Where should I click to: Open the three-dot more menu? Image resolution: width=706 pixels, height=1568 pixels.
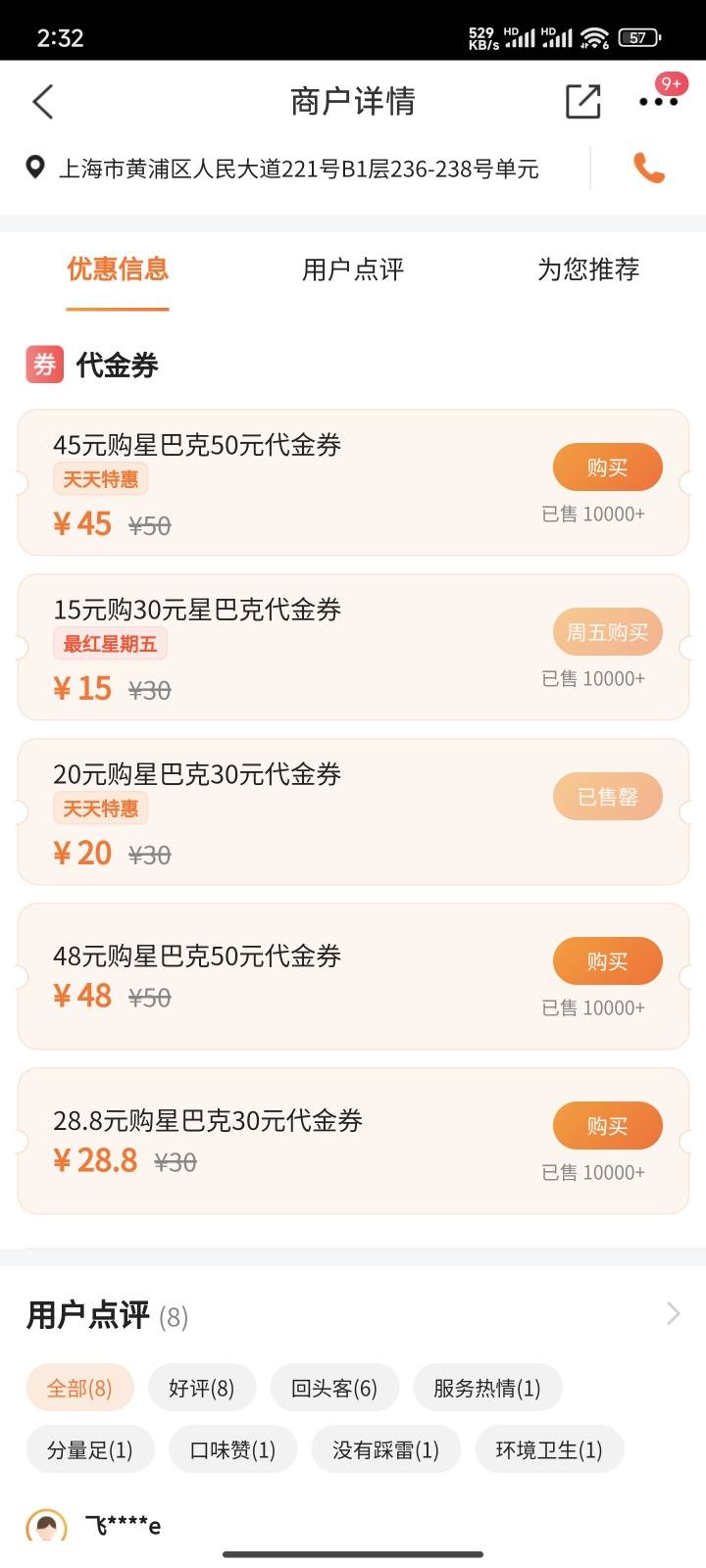click(658, 101)
